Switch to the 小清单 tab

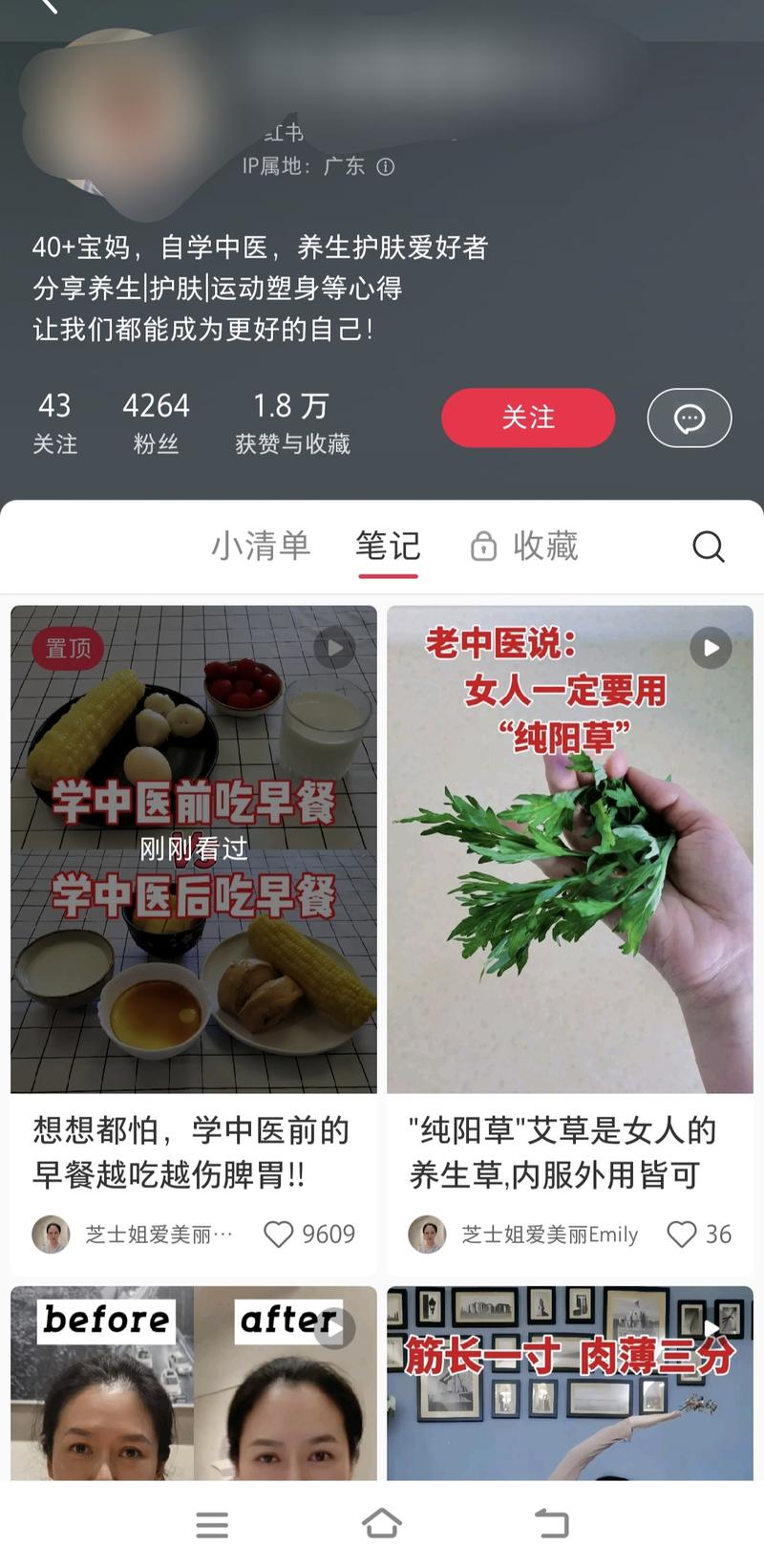(262, 547)
